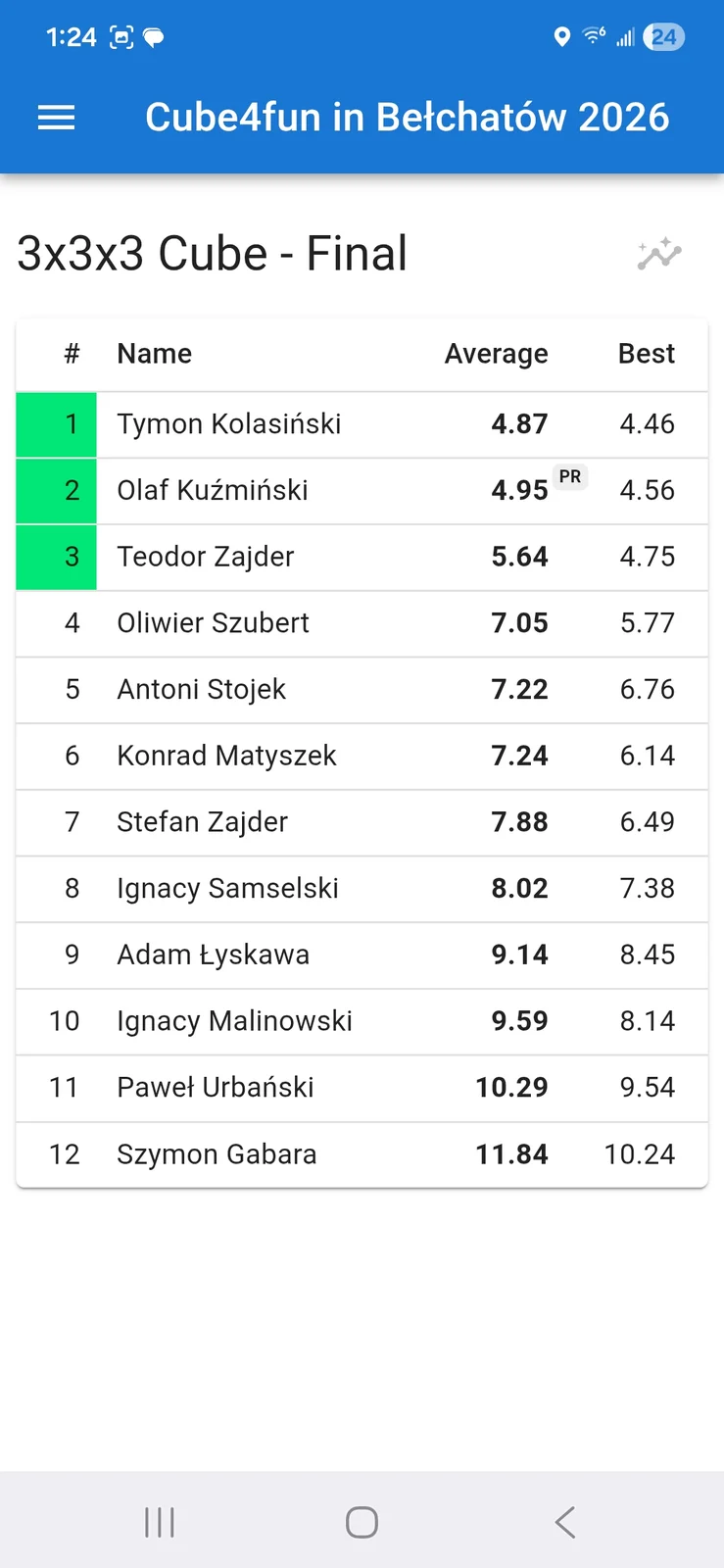The width and height of the screenshot is (724, 1568).
Task: Go back using the system back button
Action: click(564, 1522)
